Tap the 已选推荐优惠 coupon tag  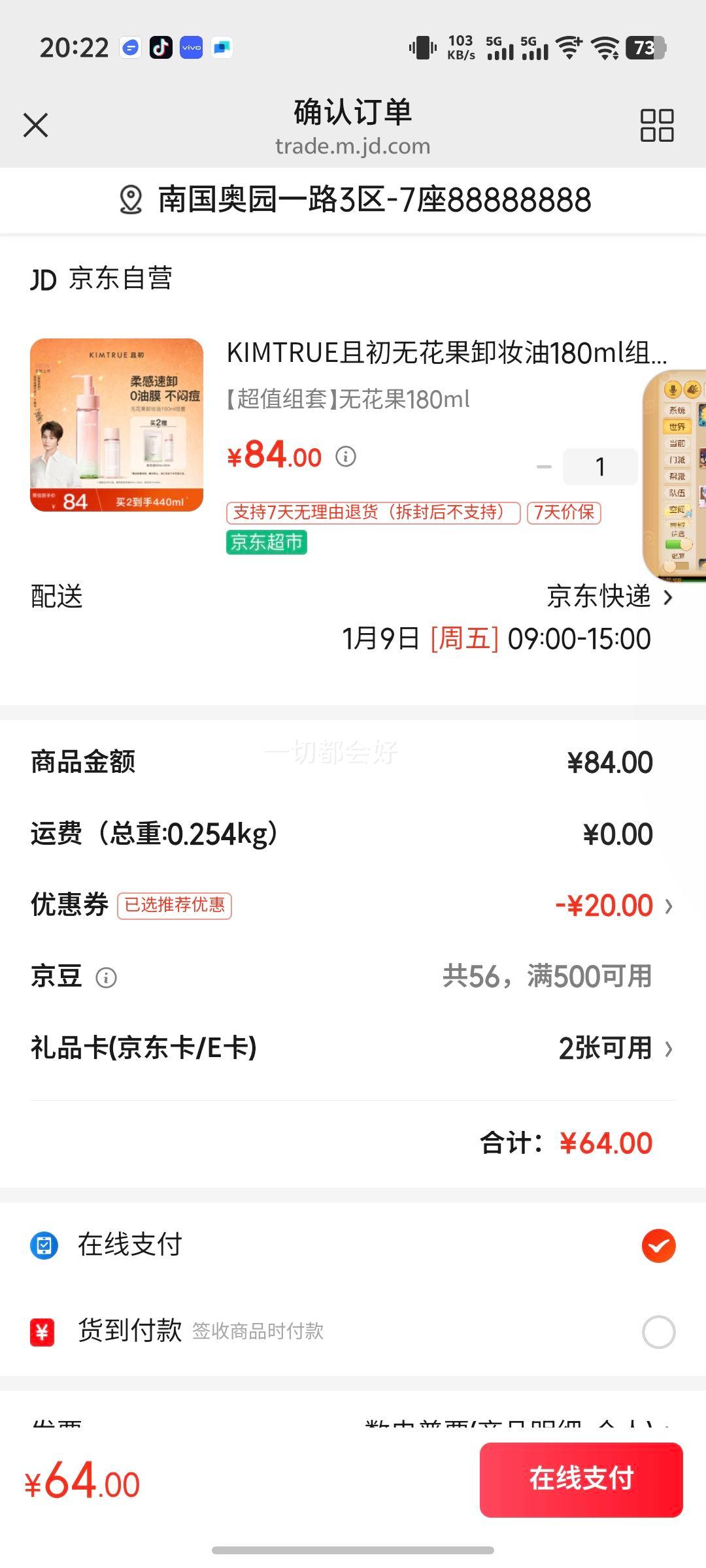point(175,906)
